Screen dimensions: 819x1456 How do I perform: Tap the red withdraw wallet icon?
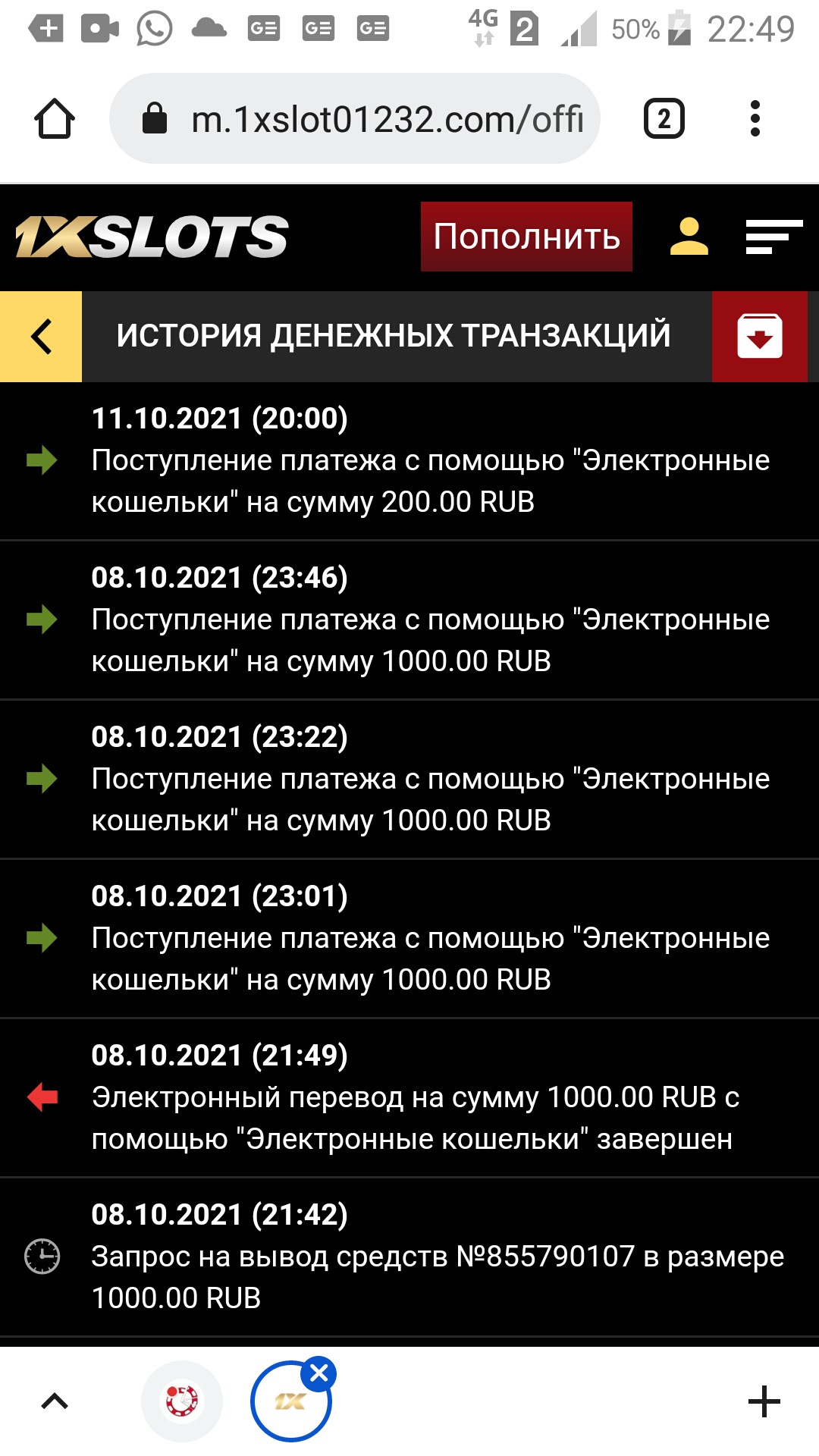tap(759, 336)
